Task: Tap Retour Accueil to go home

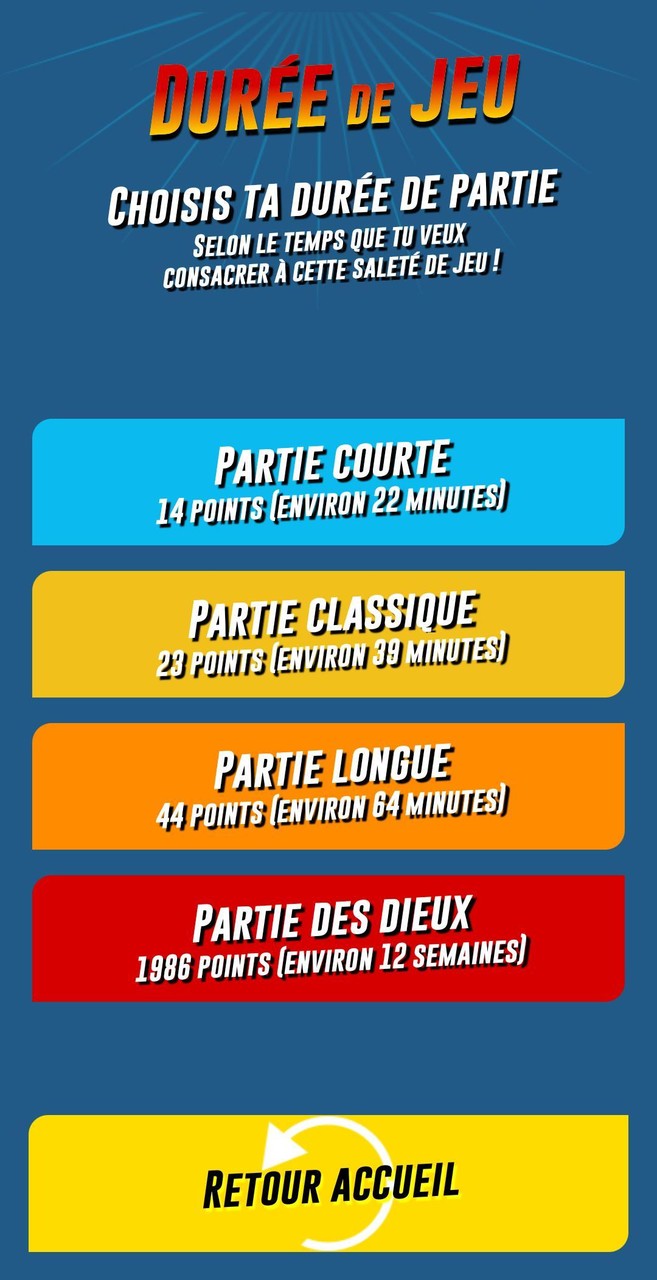Action: click(x=330, y=1183)
